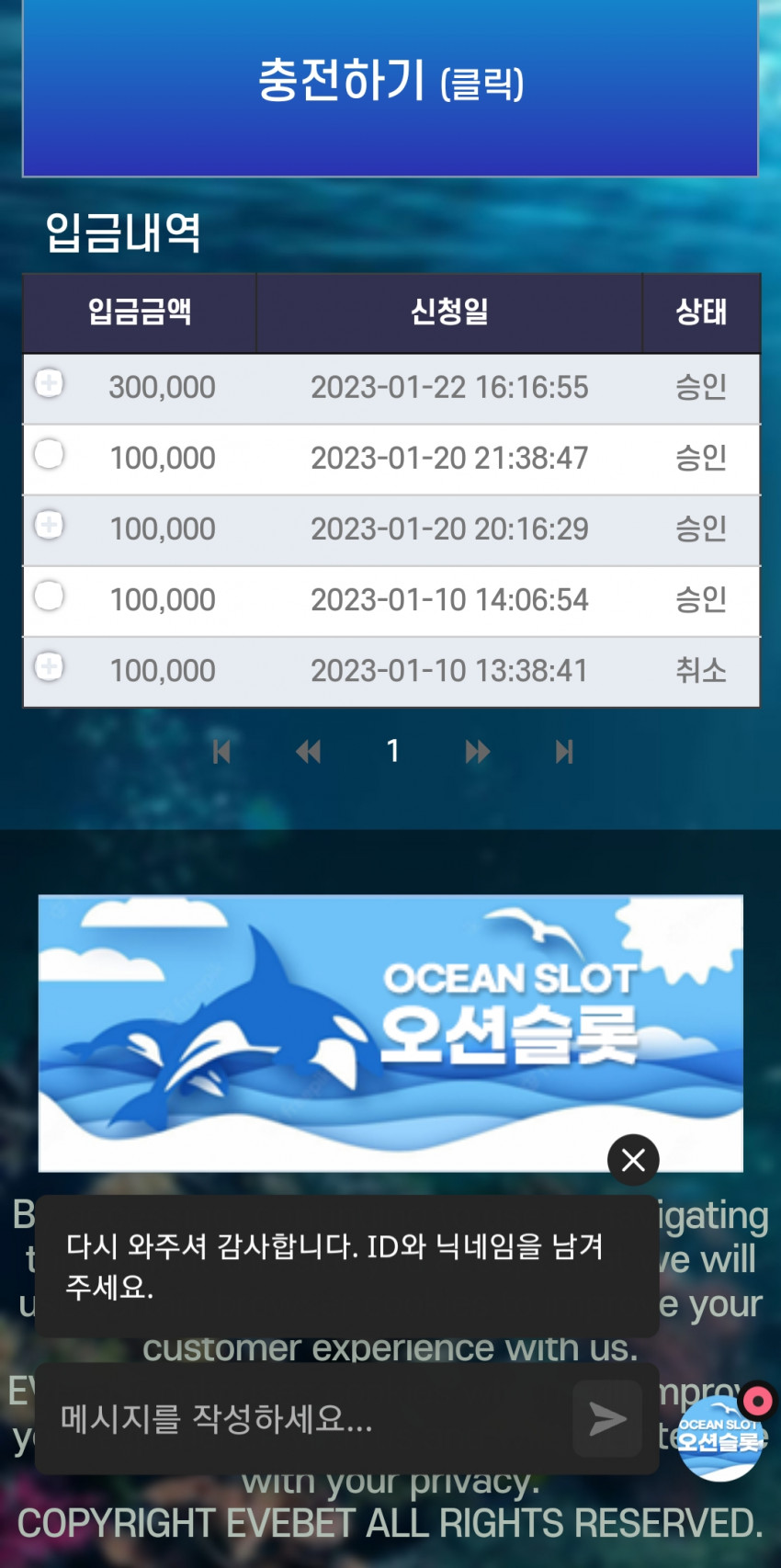Go to the previous page of deposits
Screen dimensions: 781x1568
coord(308,752)
